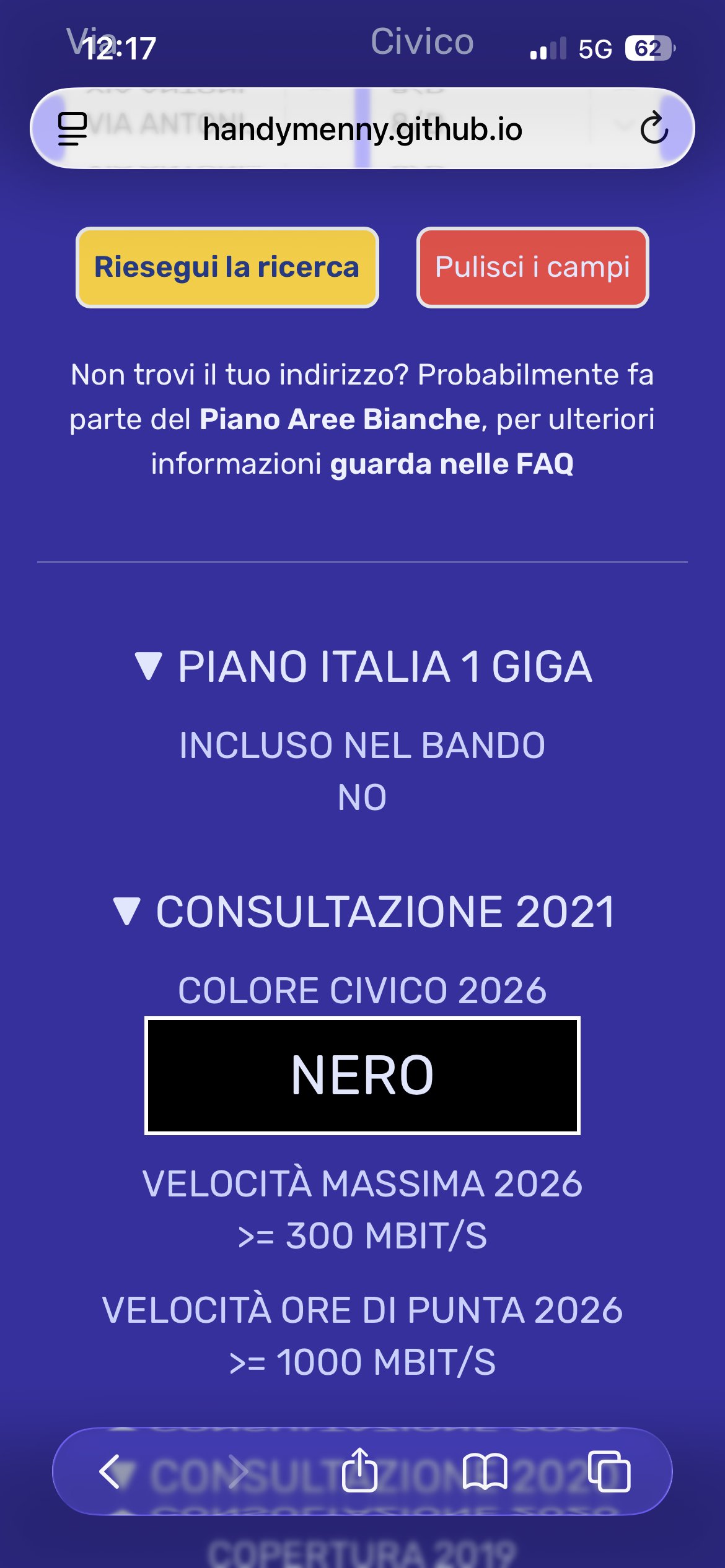The image size is (725, 1568).
Task: Clear the fields with Pulisci i campi
Action: (532, 268)
